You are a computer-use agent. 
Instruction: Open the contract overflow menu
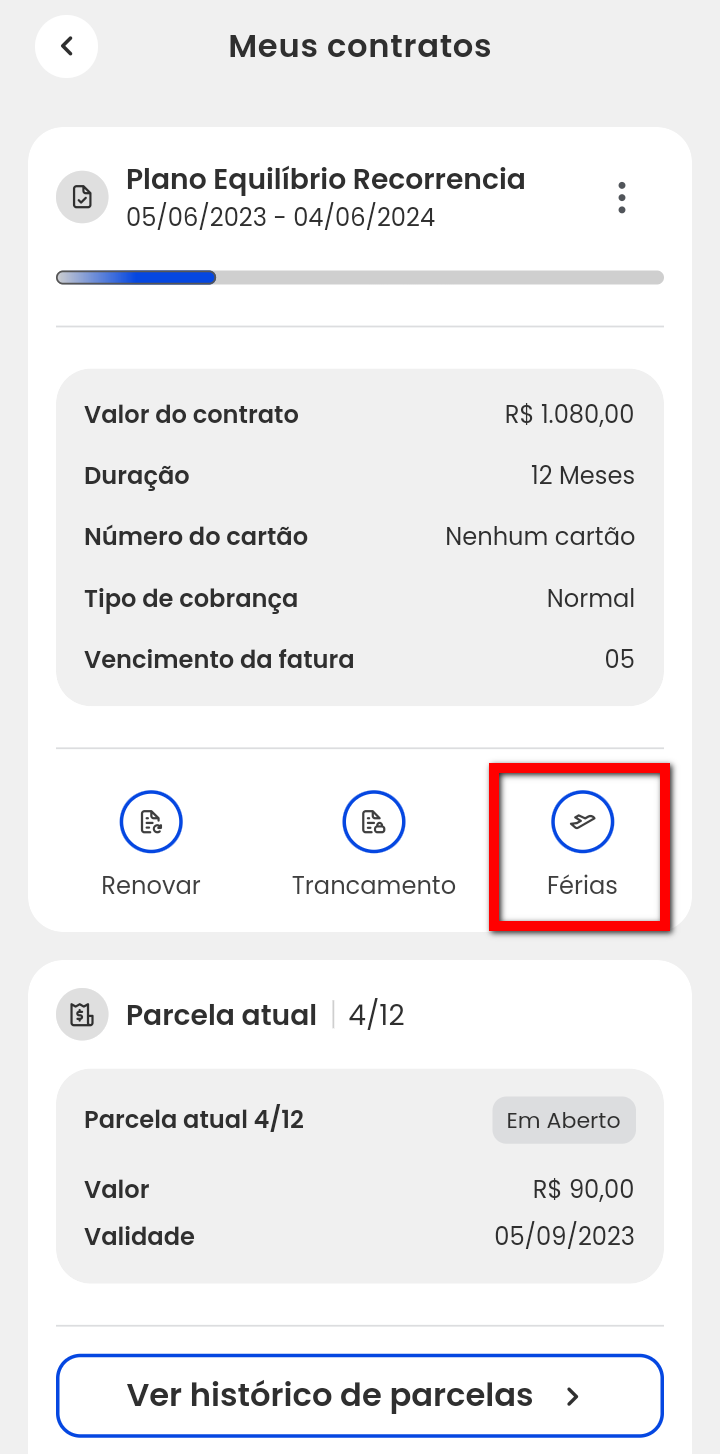tap(622, 197)
